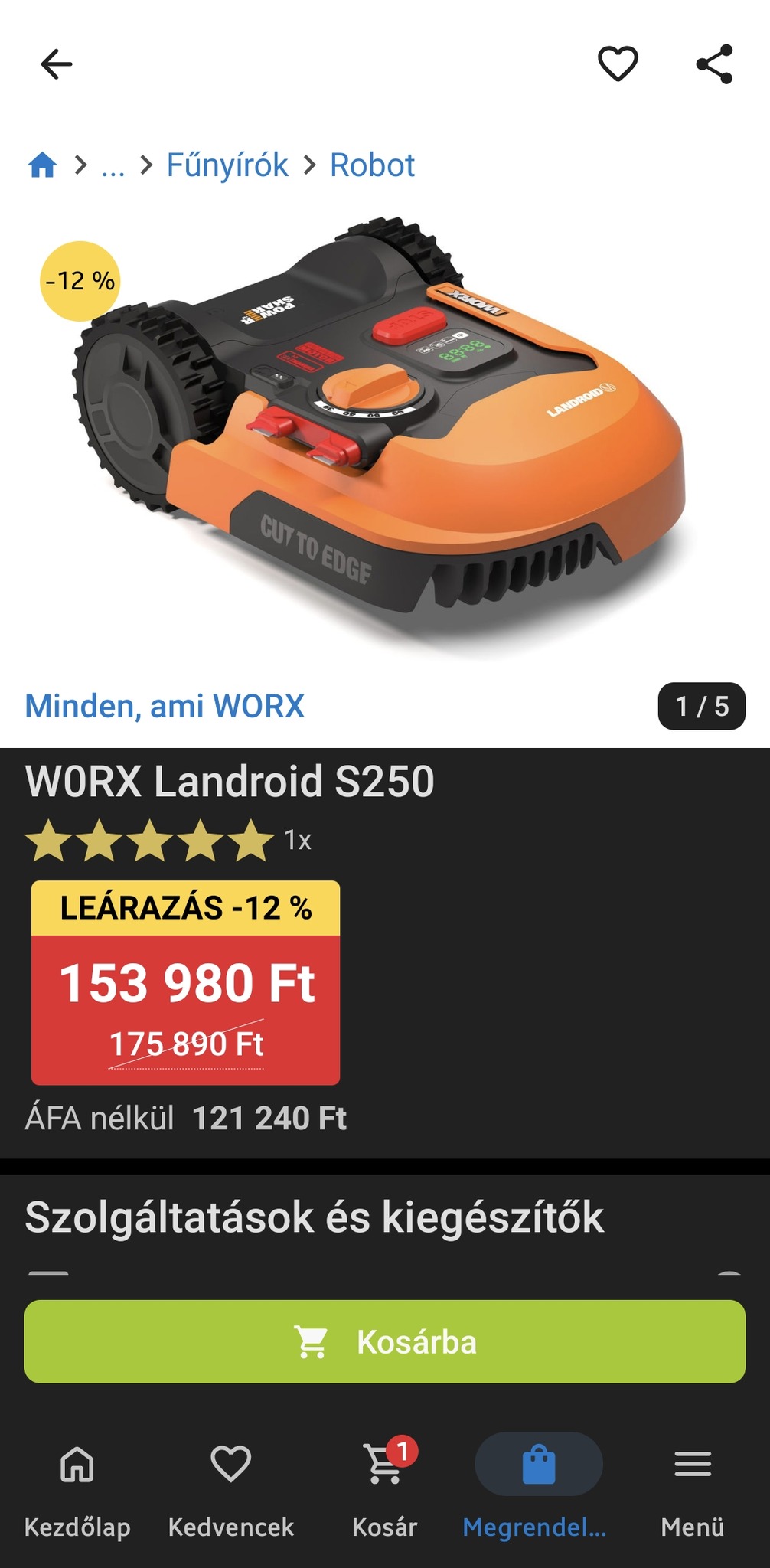770x1568 pixels.
Task: Expand the collapsed breadcrumb dots
Action: (113, 165)
